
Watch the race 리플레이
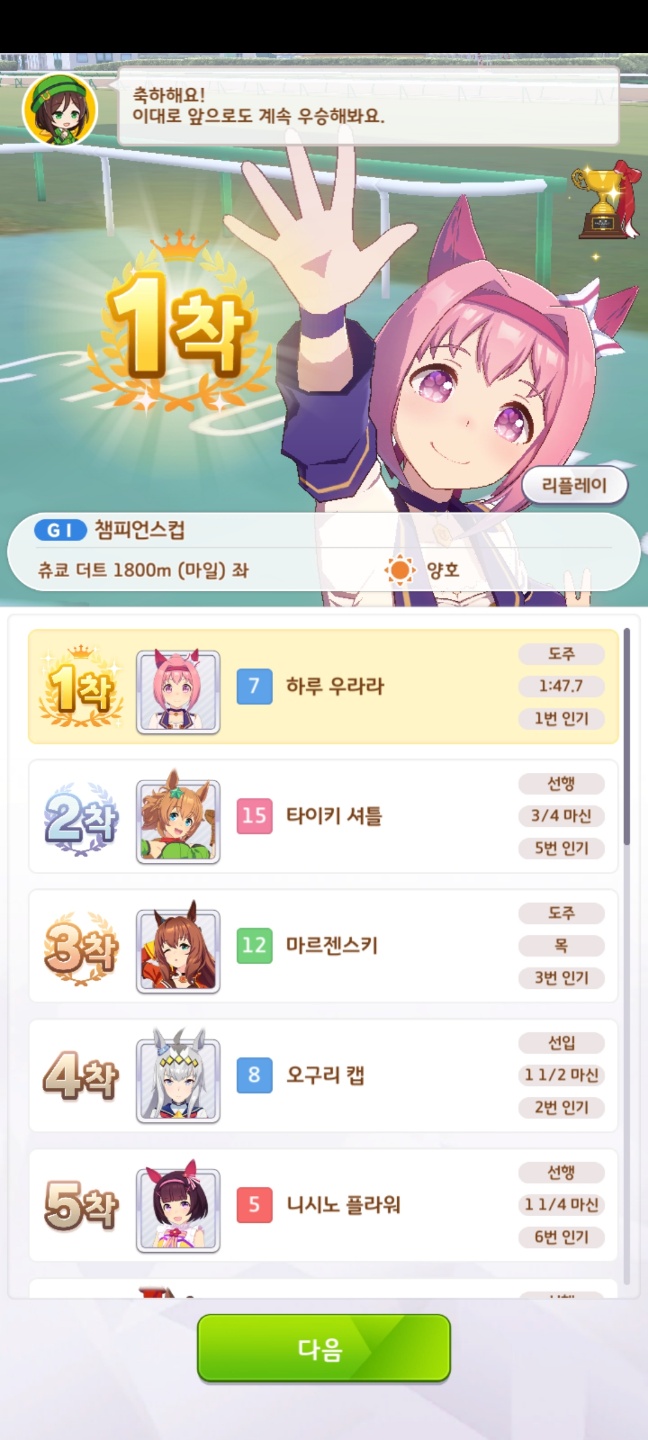pyautogui.click(x=575, y=486)
